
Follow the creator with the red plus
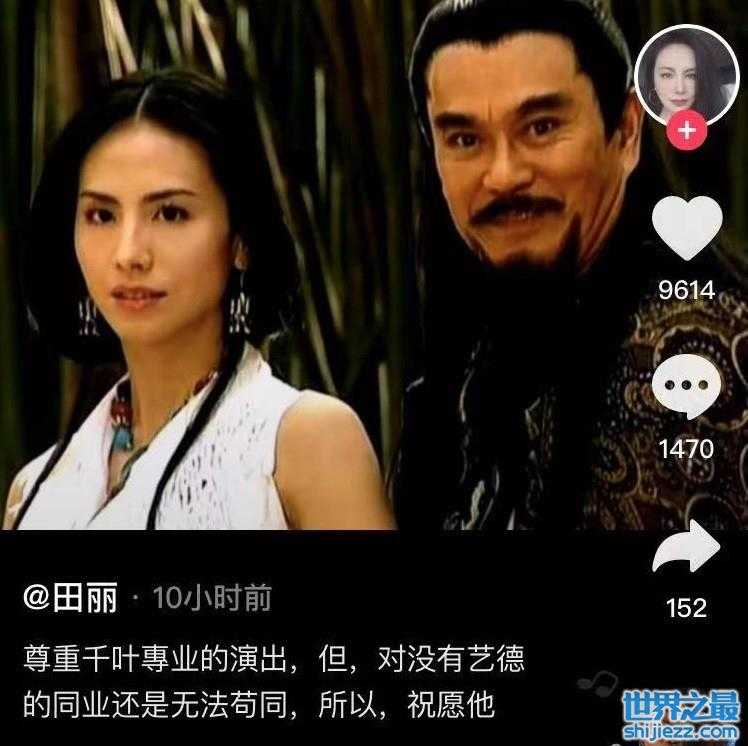686,131
